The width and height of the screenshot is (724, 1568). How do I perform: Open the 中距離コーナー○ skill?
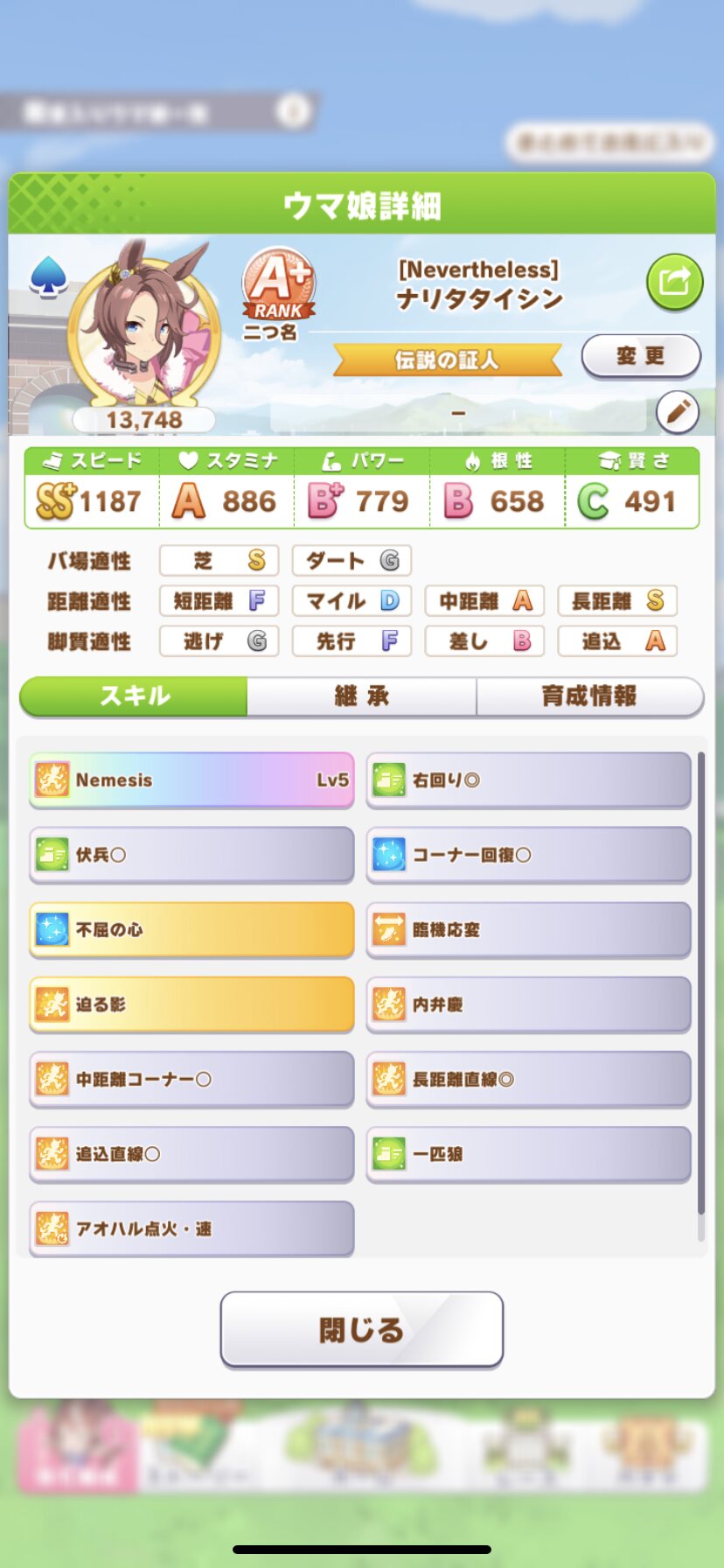pyautogui.click(x=191, y=1079)
